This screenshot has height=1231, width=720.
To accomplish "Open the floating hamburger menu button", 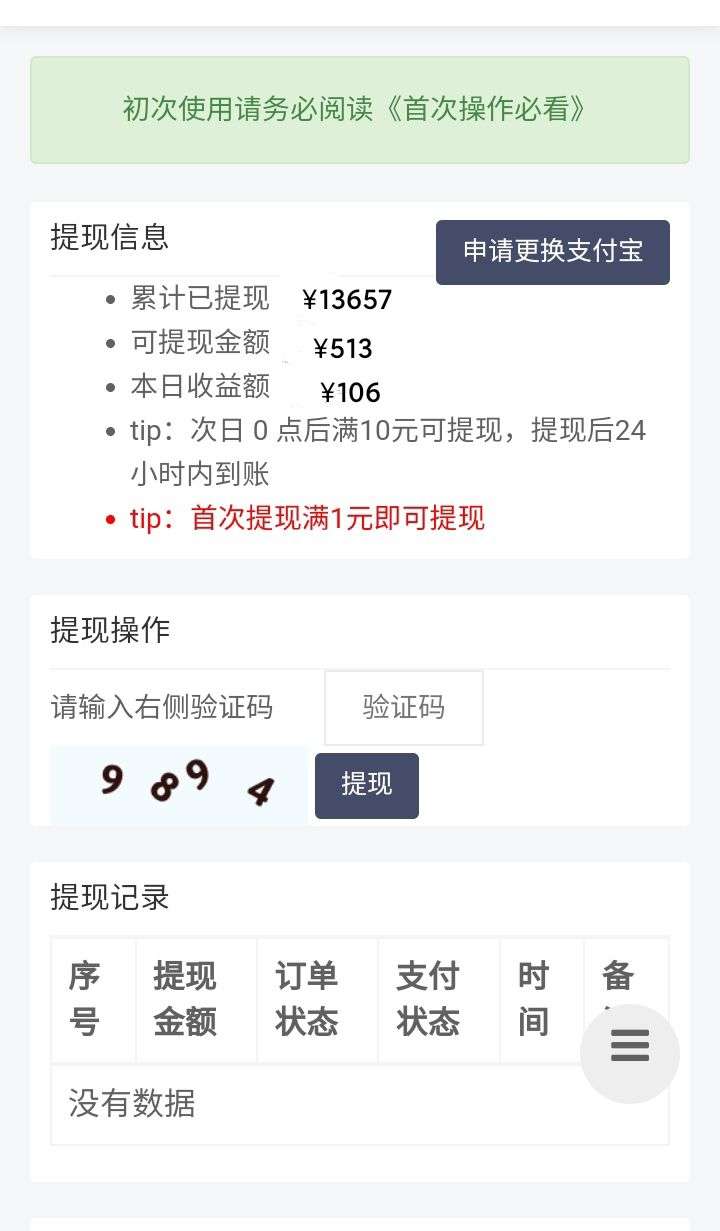I will click(x=630, y=1053).
